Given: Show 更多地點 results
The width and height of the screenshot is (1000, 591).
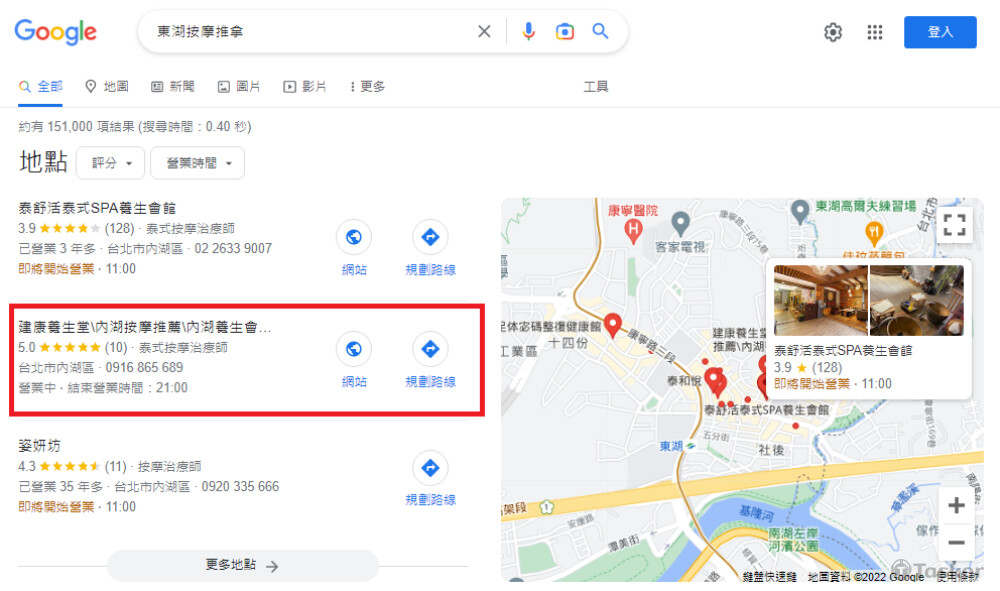Looking at the screenshot, I should (242, 566).
